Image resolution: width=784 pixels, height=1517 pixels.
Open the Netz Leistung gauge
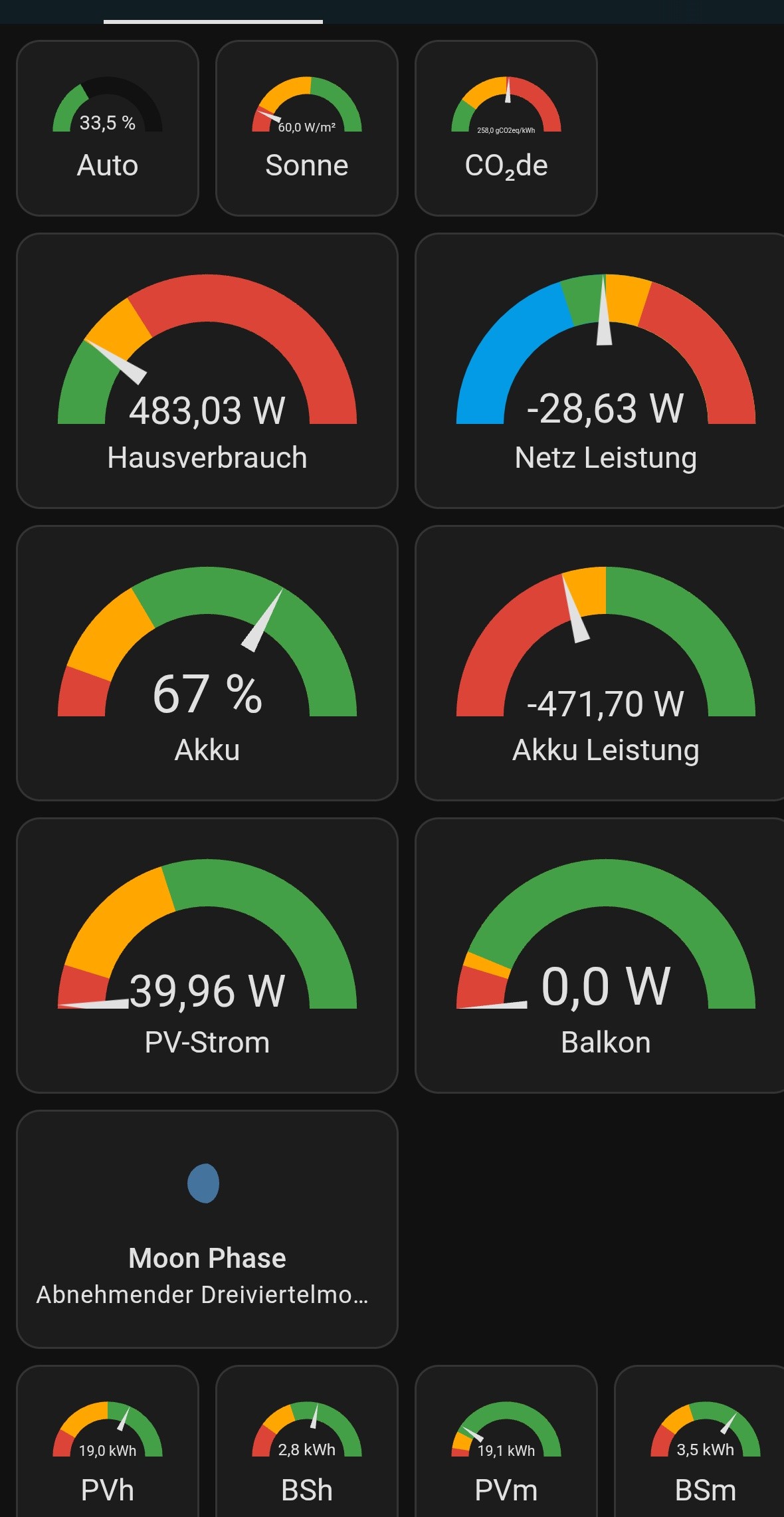pyautogui.click(x=601, y=371)
